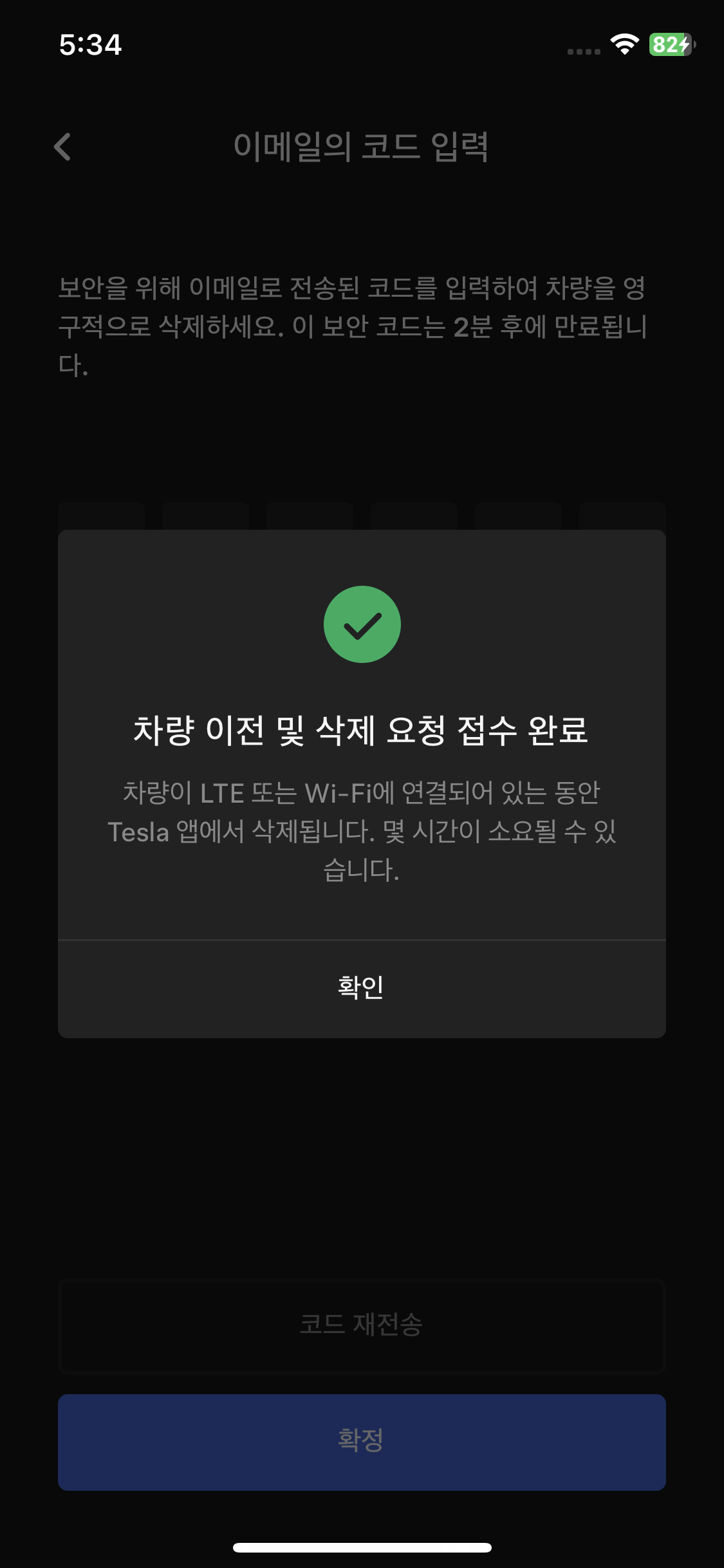Tap 확인 to dismiss the completion dialog

click(x=362, y=989)
